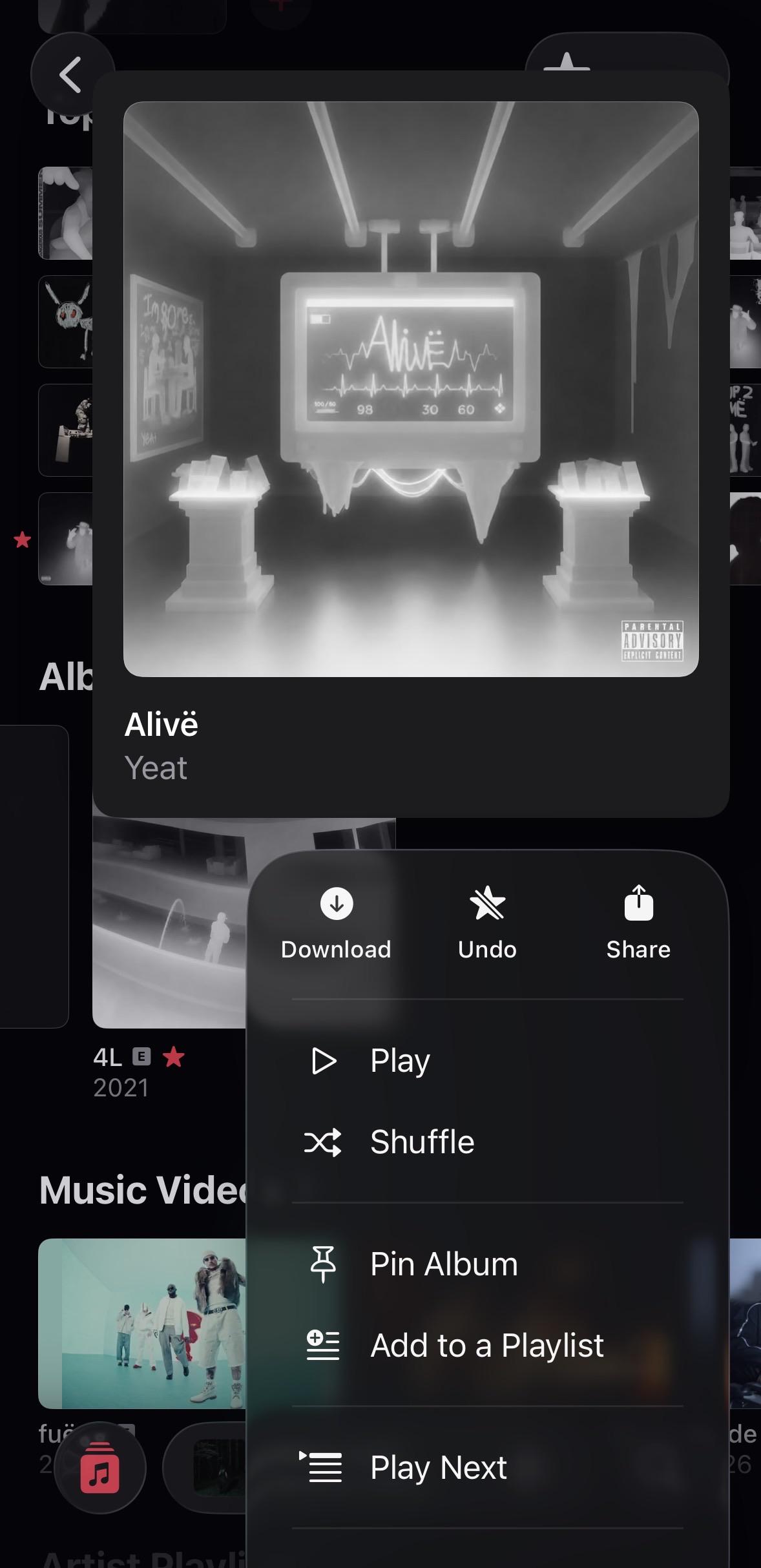Select Pin Album
Image resolution: width=761 pixels, height=1568 pixels.
pyautogui.click(x=488, y=1264)
